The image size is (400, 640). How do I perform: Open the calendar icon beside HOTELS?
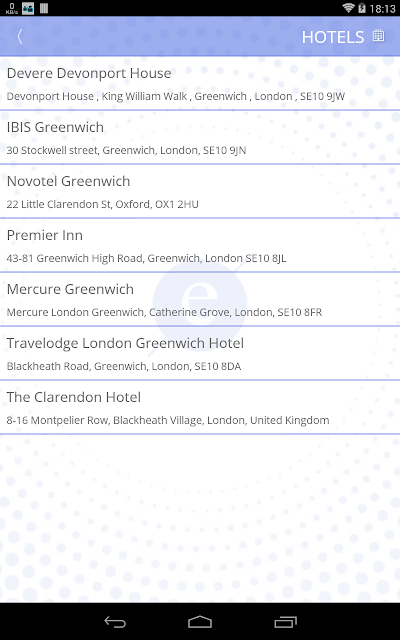[378, 36]
